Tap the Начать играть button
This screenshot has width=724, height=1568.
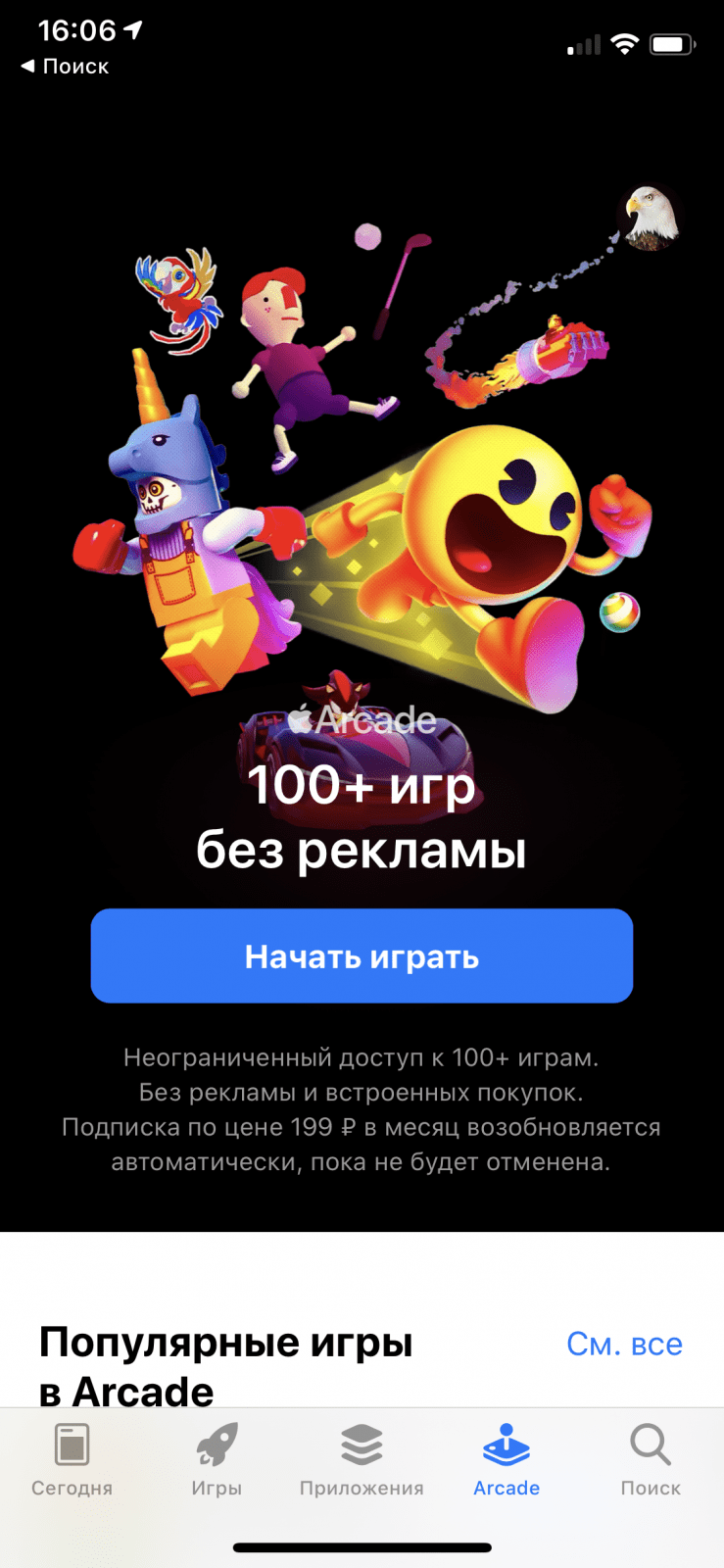[362, 955]
